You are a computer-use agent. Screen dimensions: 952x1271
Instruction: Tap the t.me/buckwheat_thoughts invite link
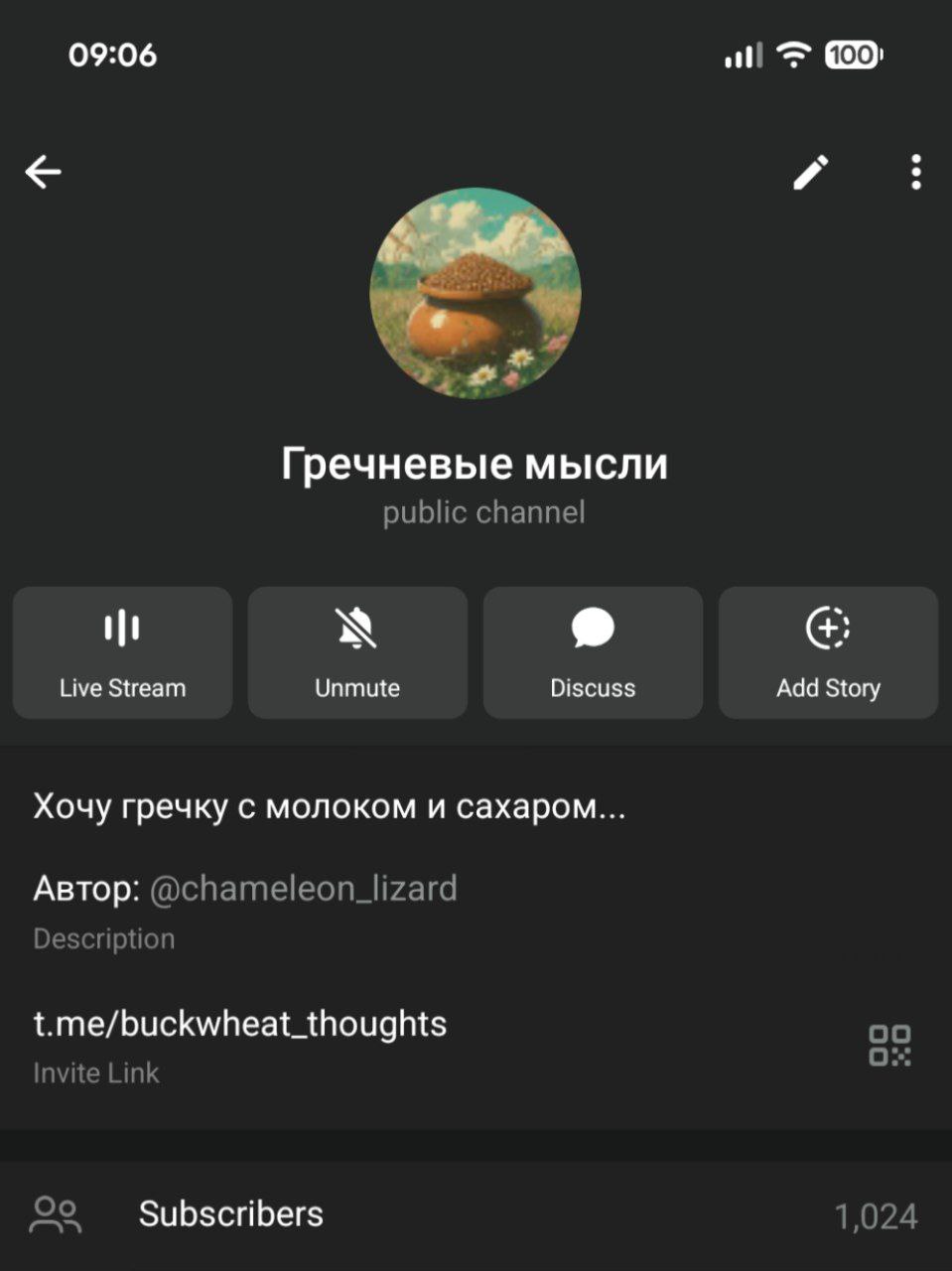(240, 1024)
